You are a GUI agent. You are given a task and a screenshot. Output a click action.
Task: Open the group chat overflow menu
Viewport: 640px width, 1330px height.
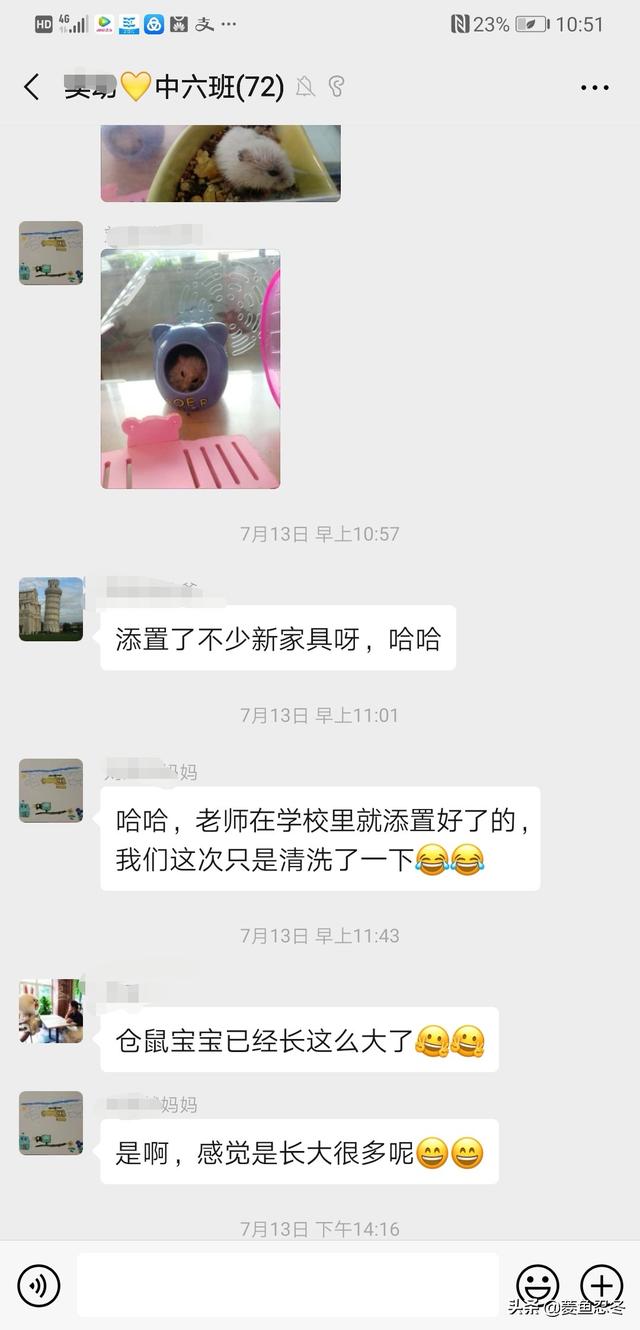tap(594, 88)
